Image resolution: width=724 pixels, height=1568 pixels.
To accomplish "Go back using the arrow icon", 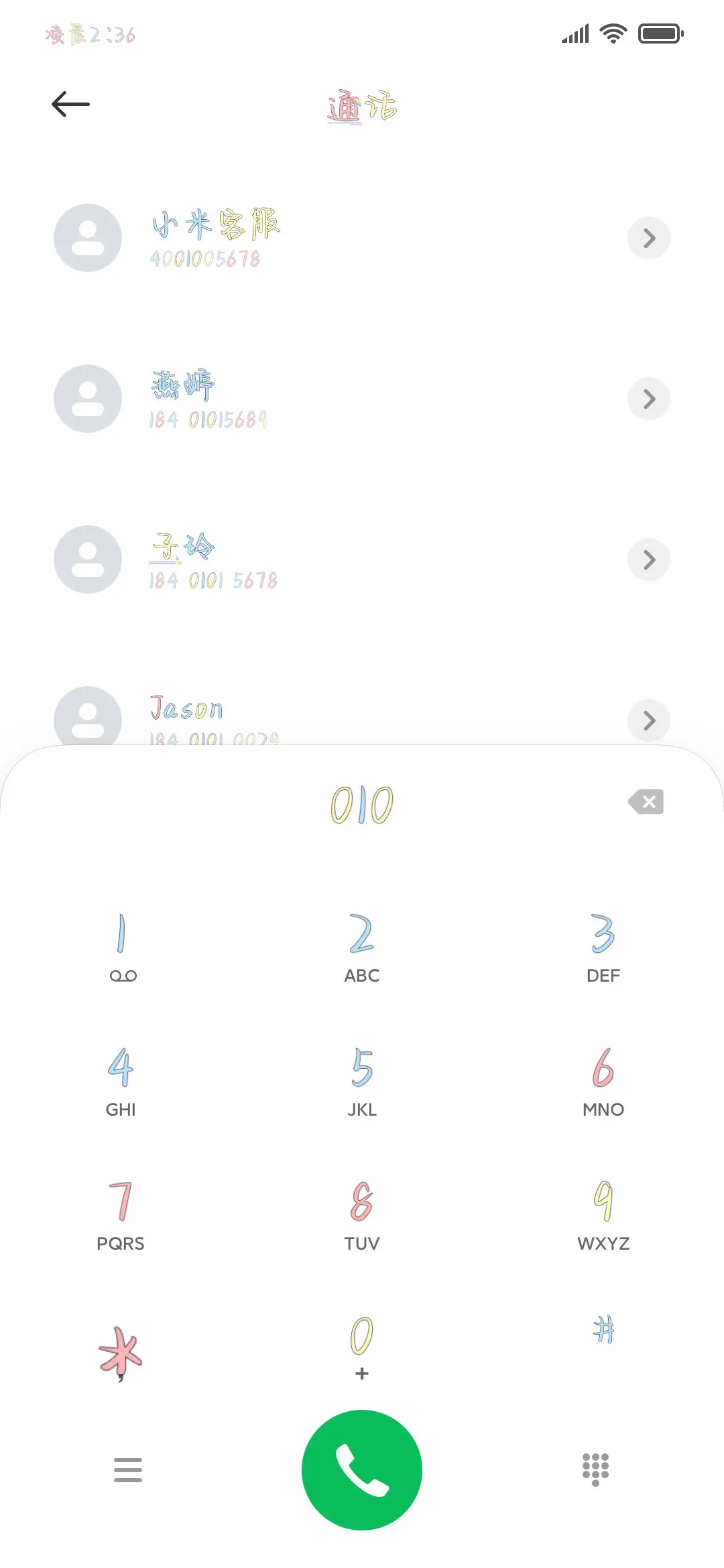I will point(70,104).
